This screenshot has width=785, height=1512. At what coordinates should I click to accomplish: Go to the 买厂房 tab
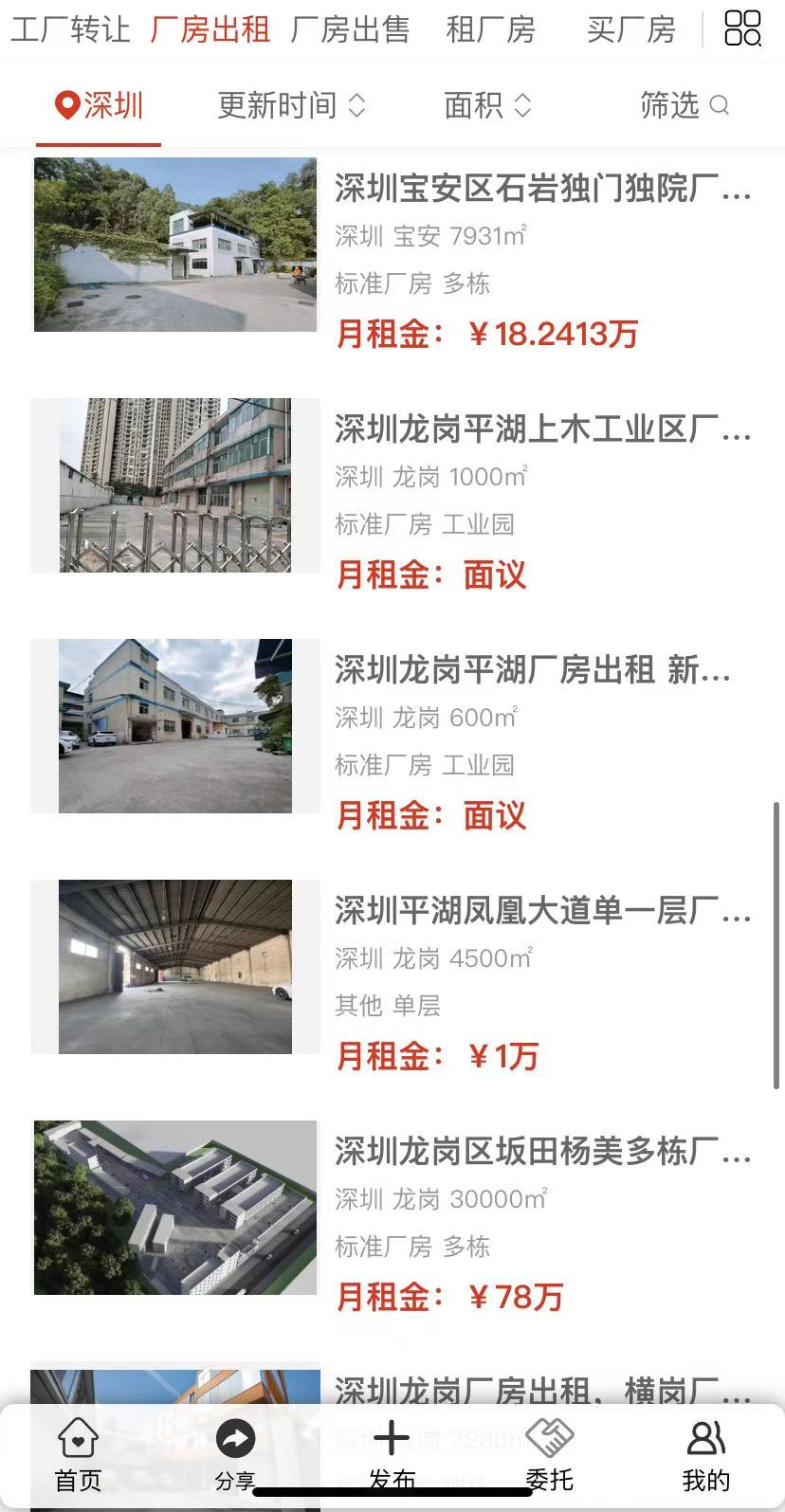[630, 29]
